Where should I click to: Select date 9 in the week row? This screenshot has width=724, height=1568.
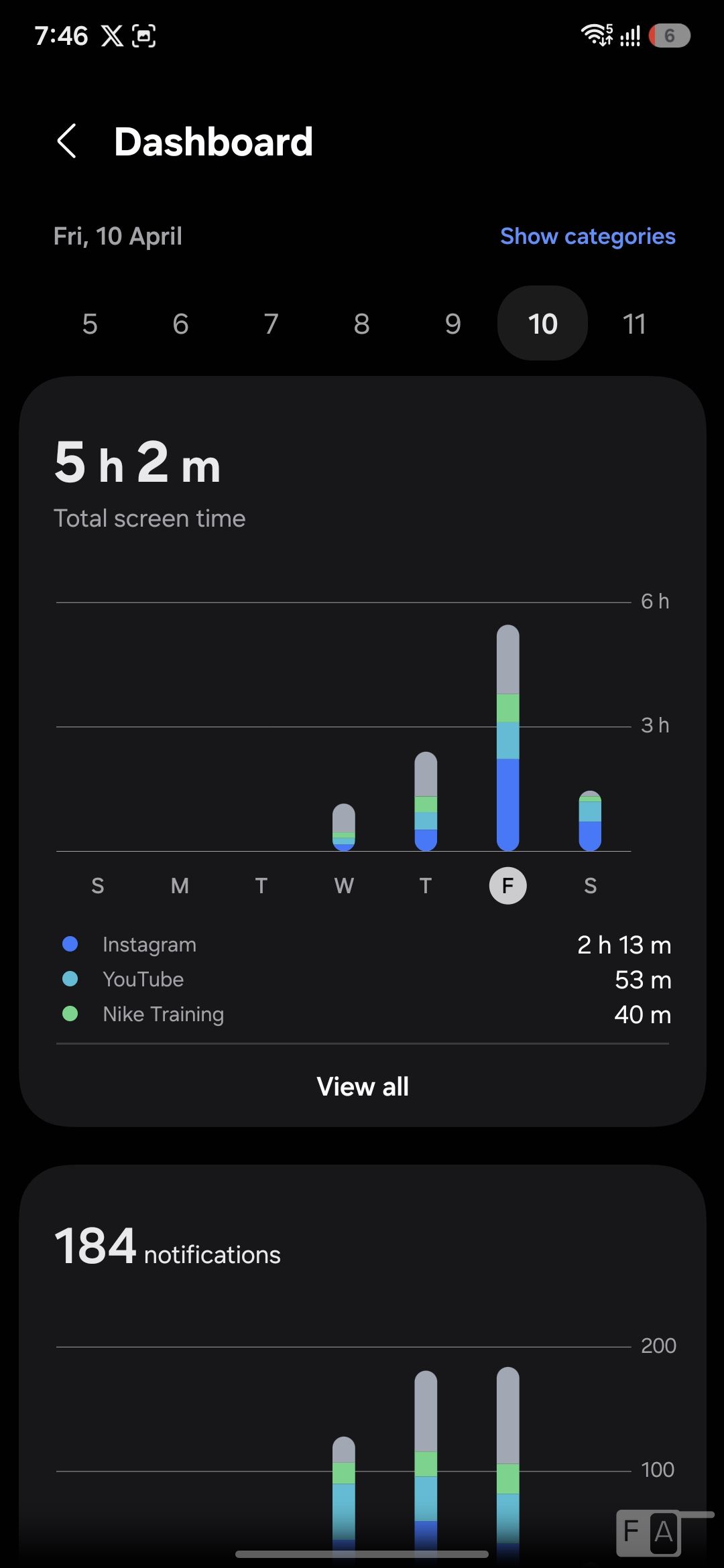pos(452,324)
